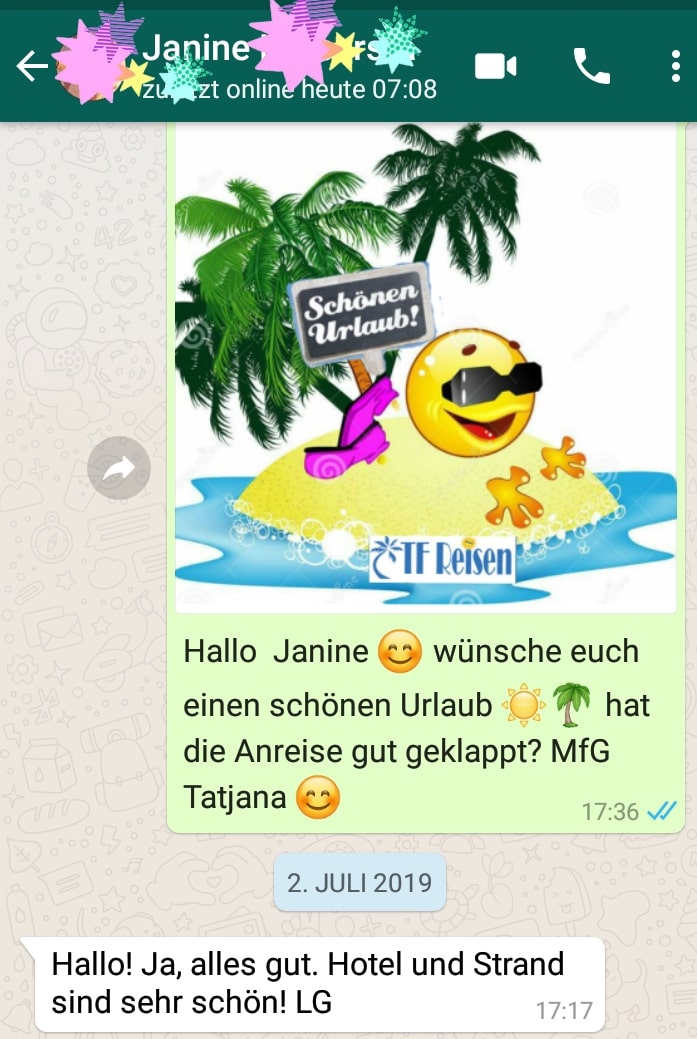Forward the Schönen Urlaub image
The image size is (697, 1039).
119,468
